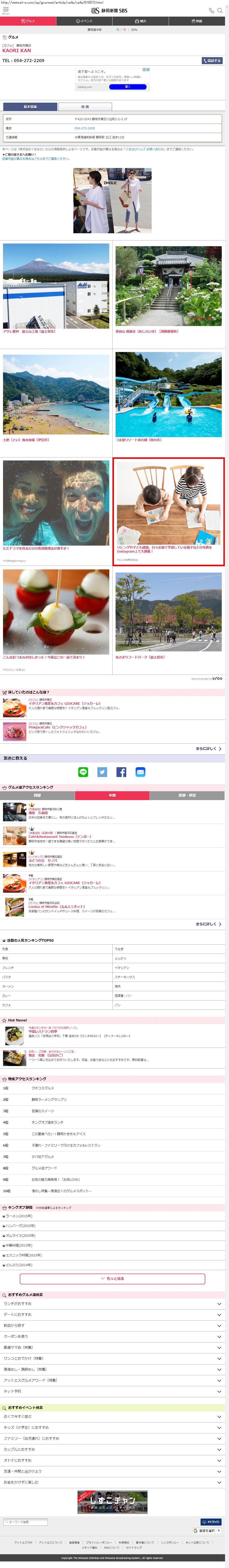This screenshot has width=229, height=1568.
Task: Share this page on Facebook
Action: pyautogui.click(x=121, y=772)
